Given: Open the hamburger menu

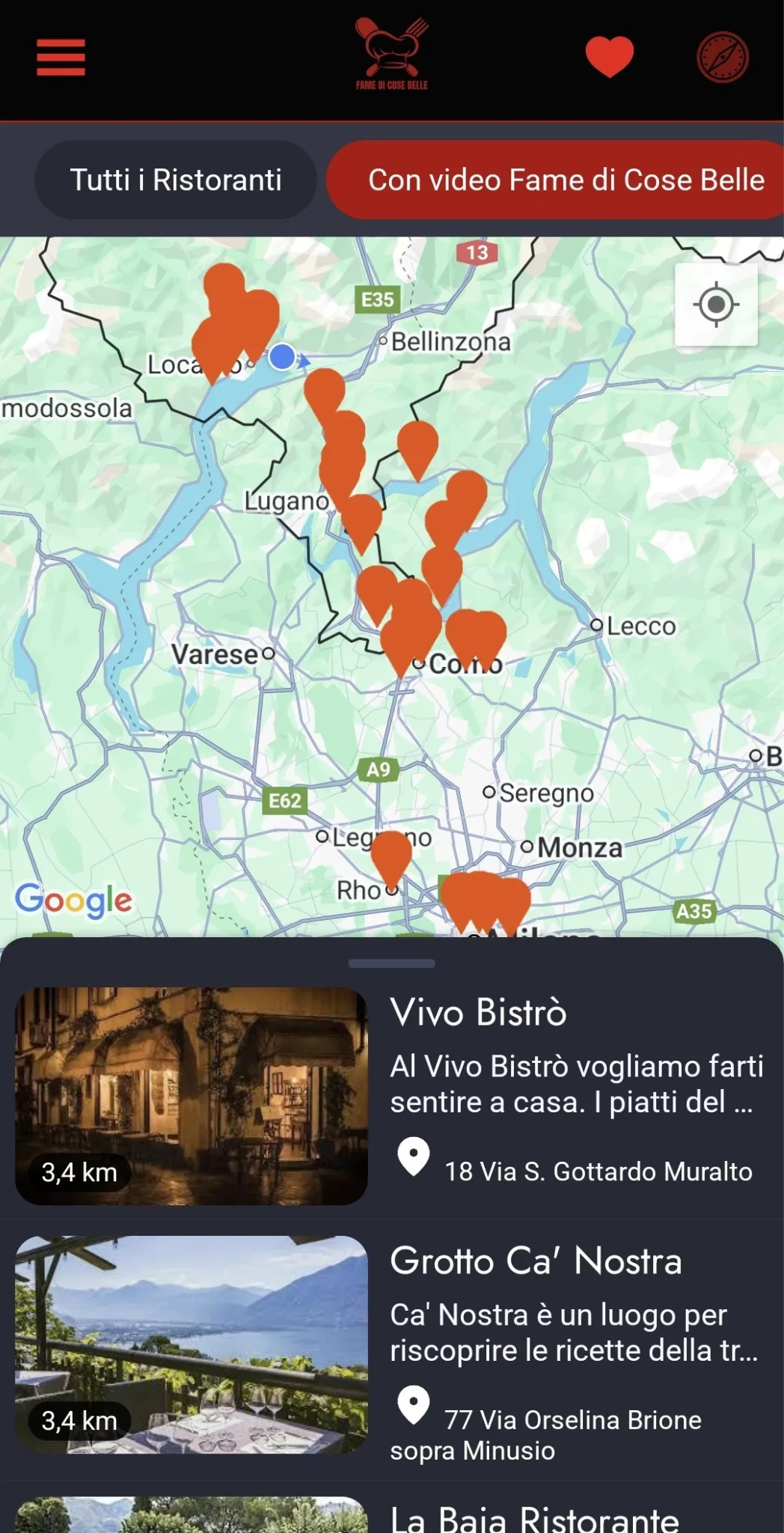Looking at the screenshot, I should click(61, 57).
